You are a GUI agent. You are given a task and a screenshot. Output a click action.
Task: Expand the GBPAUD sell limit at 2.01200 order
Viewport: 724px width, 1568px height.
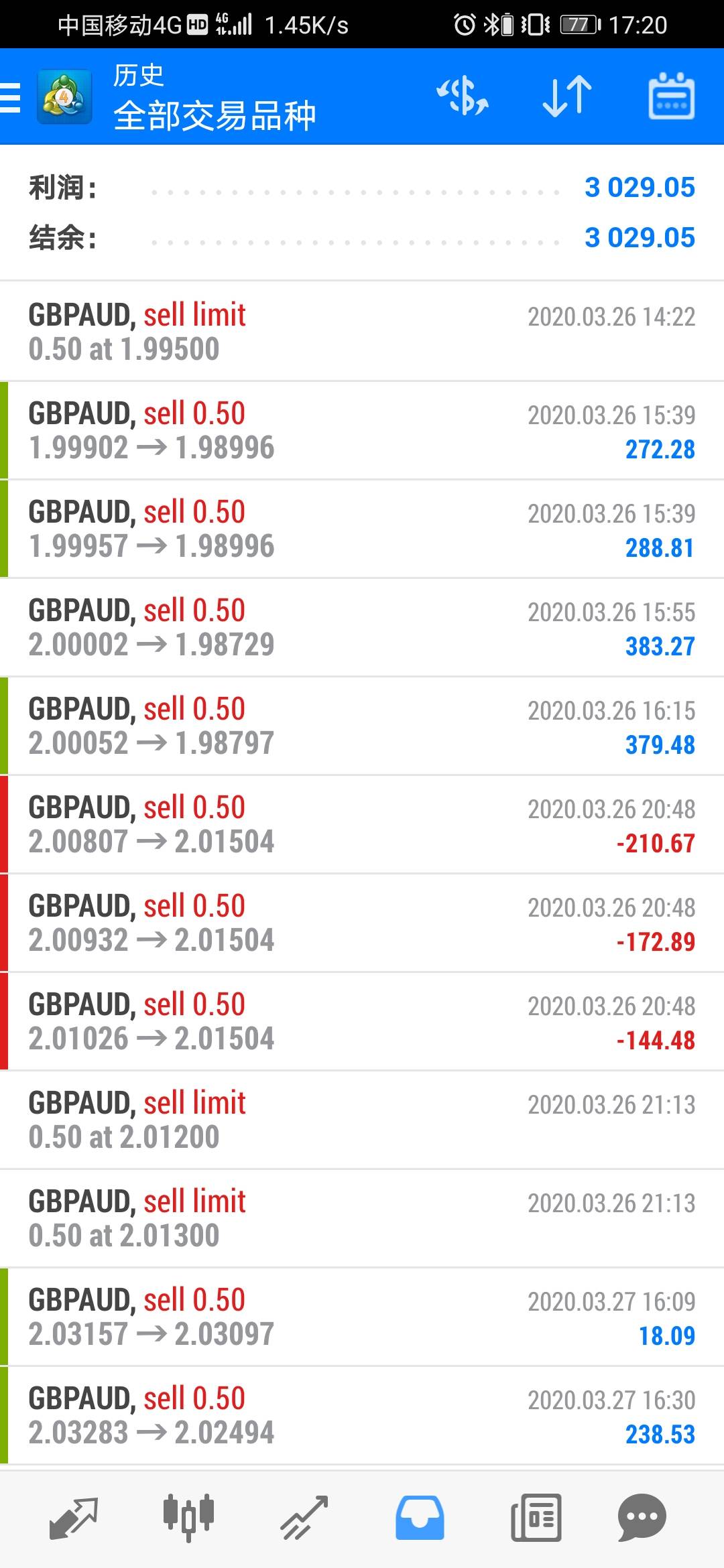click(362, 1120)
